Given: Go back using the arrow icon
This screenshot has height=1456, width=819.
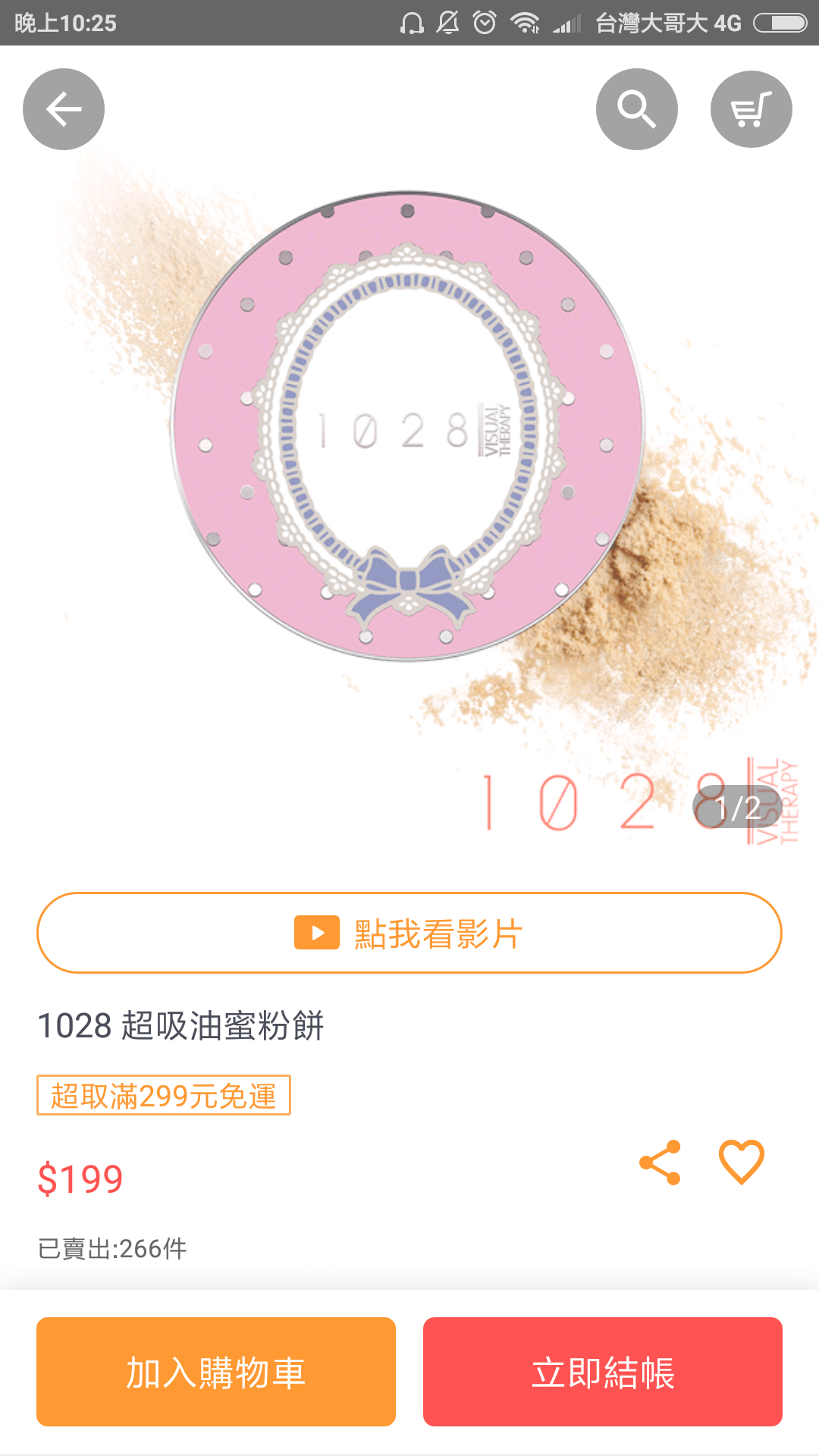Looking at the screenshot, I should (64, 109).
